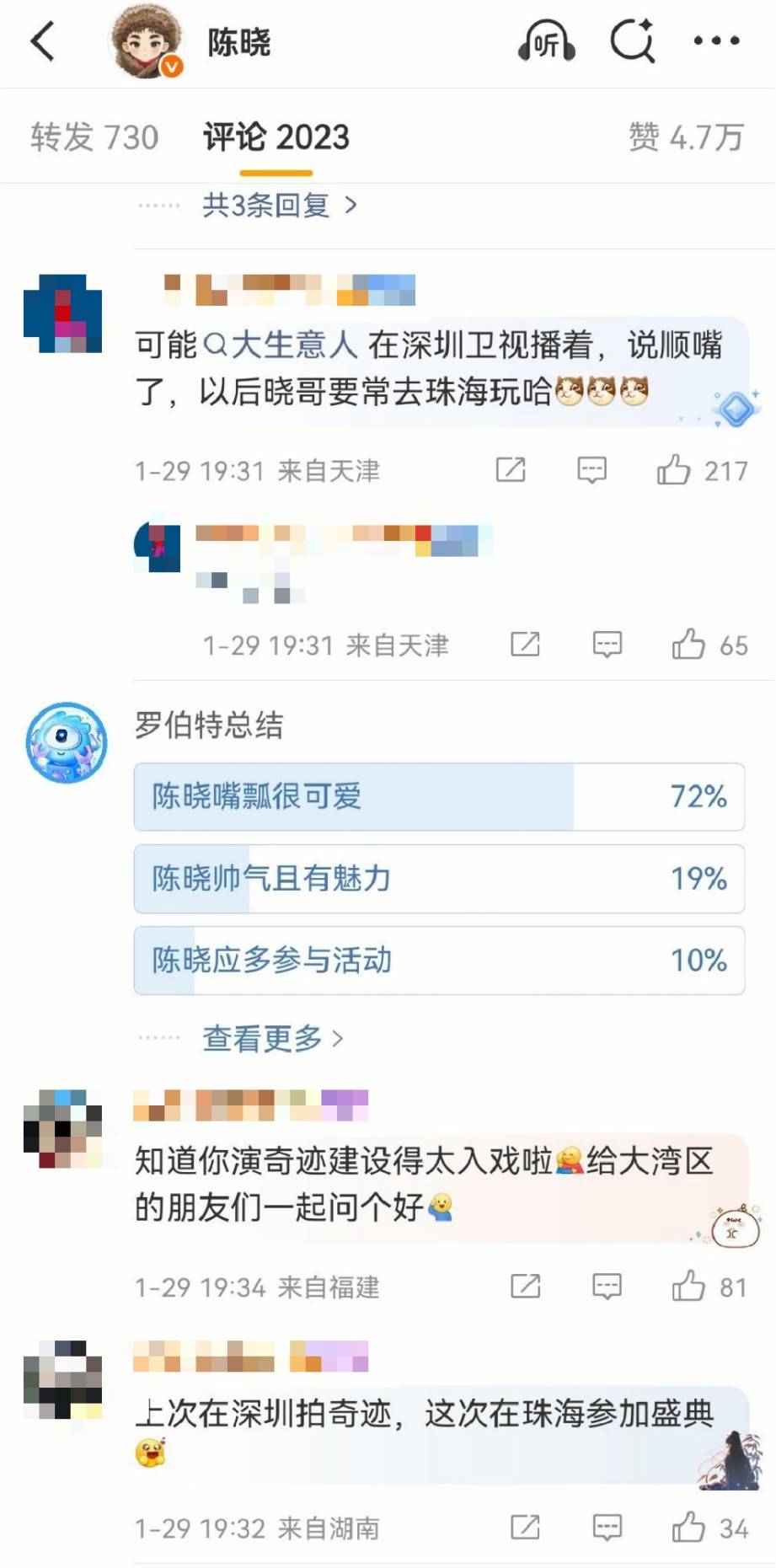Switch to the 转发 730 tab

click(94, 137)
